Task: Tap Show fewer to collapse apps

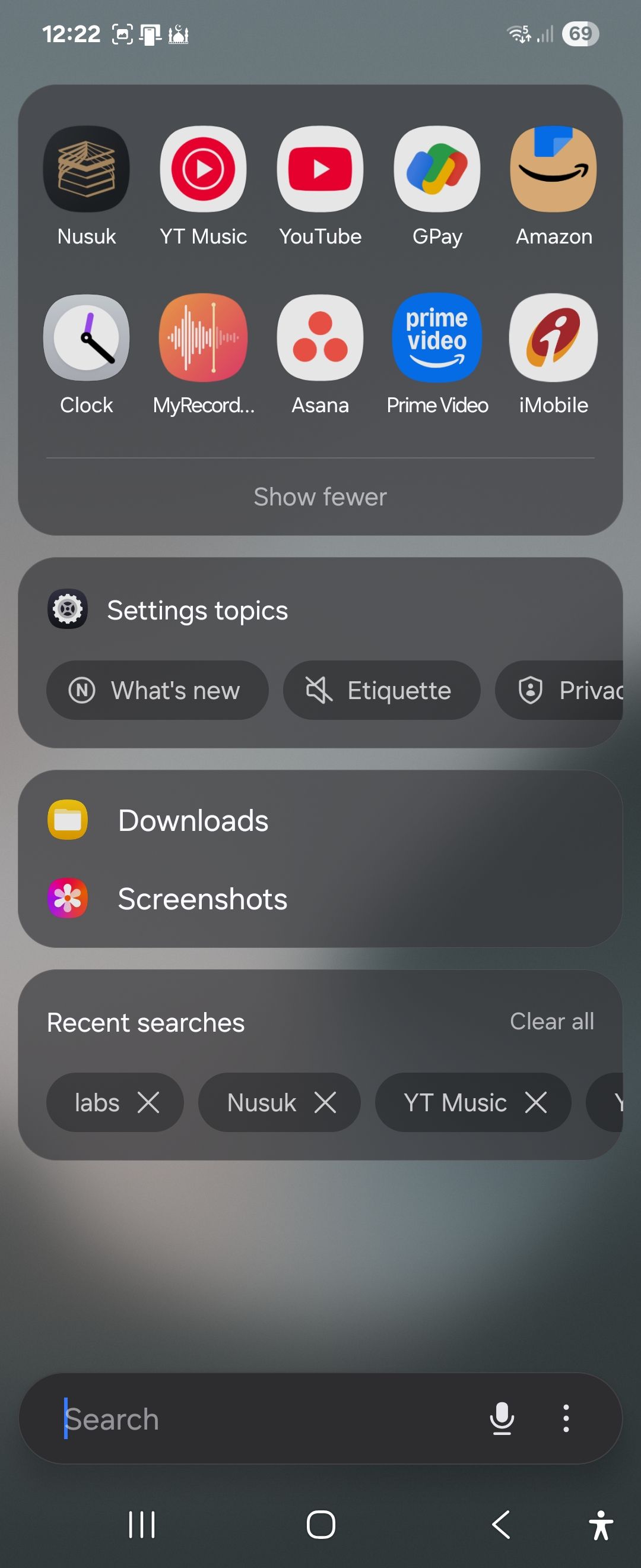Action: coord(320,497)
